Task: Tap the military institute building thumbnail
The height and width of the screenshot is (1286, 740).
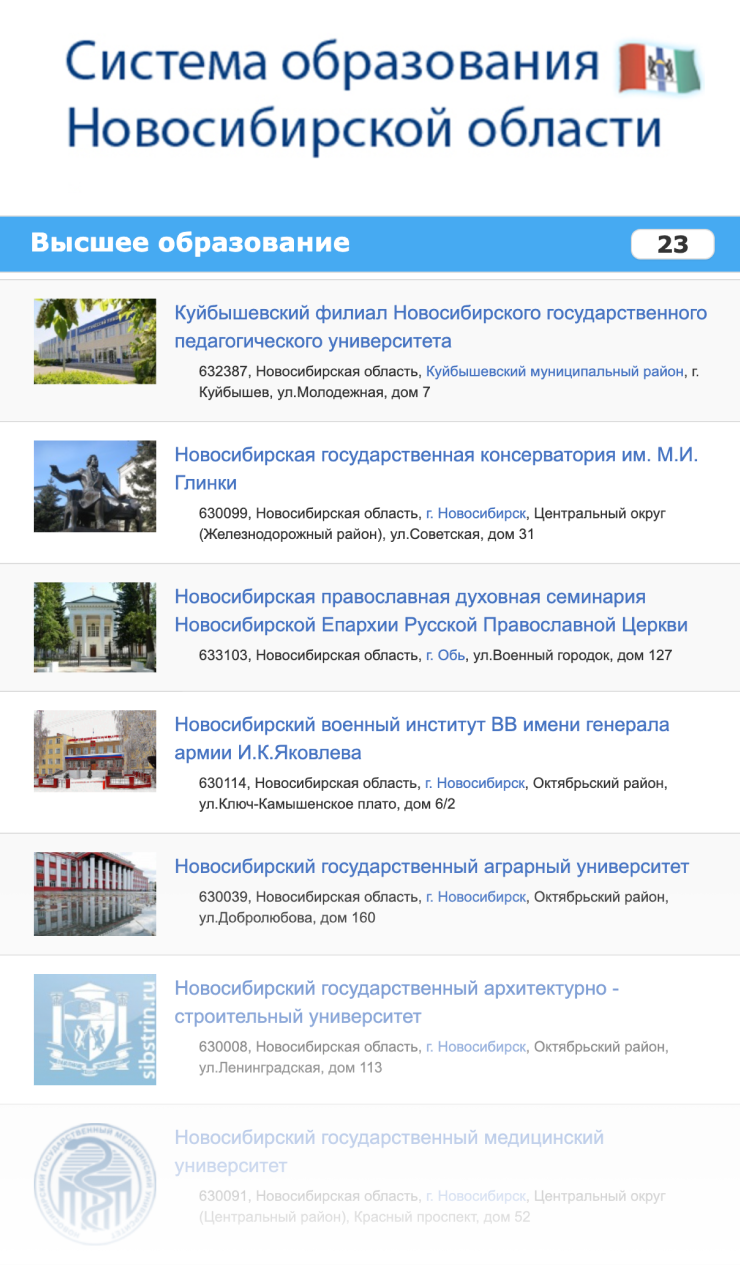Action: point(95,751)
